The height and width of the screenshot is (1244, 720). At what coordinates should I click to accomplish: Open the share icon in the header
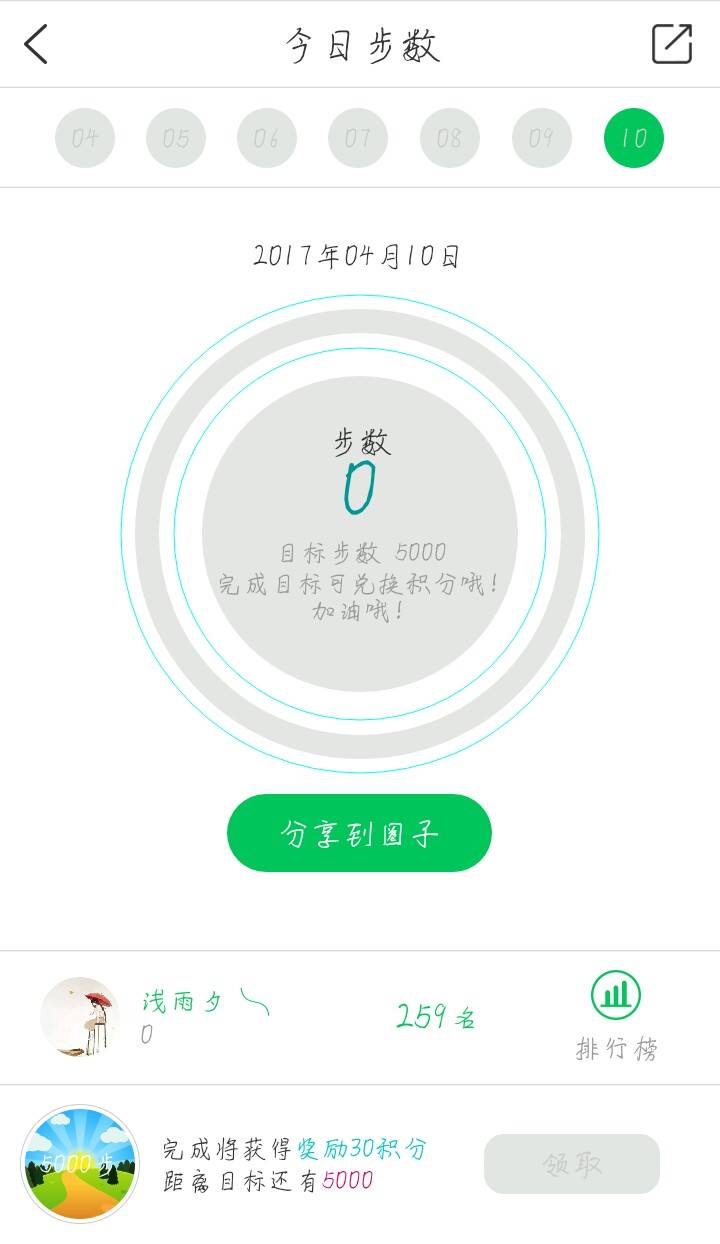point(671,45)
